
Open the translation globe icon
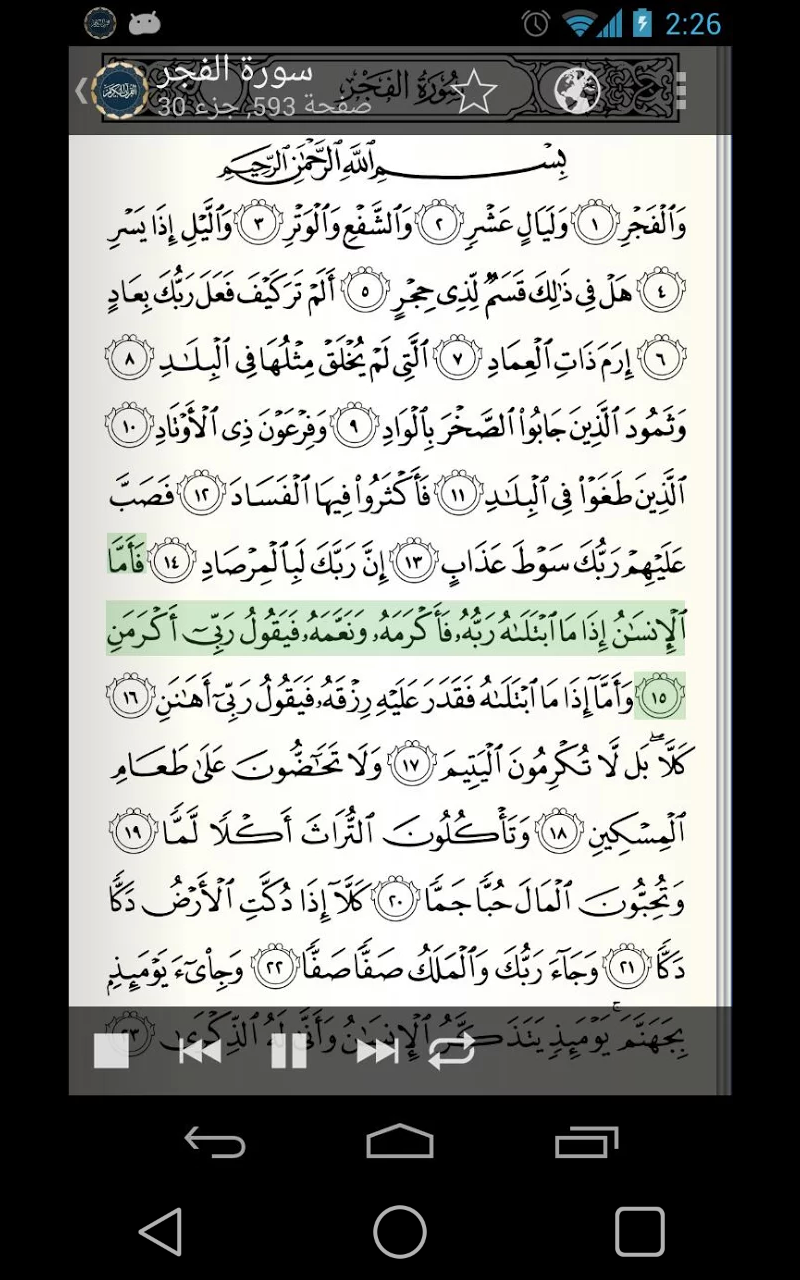tap(577, 91)
